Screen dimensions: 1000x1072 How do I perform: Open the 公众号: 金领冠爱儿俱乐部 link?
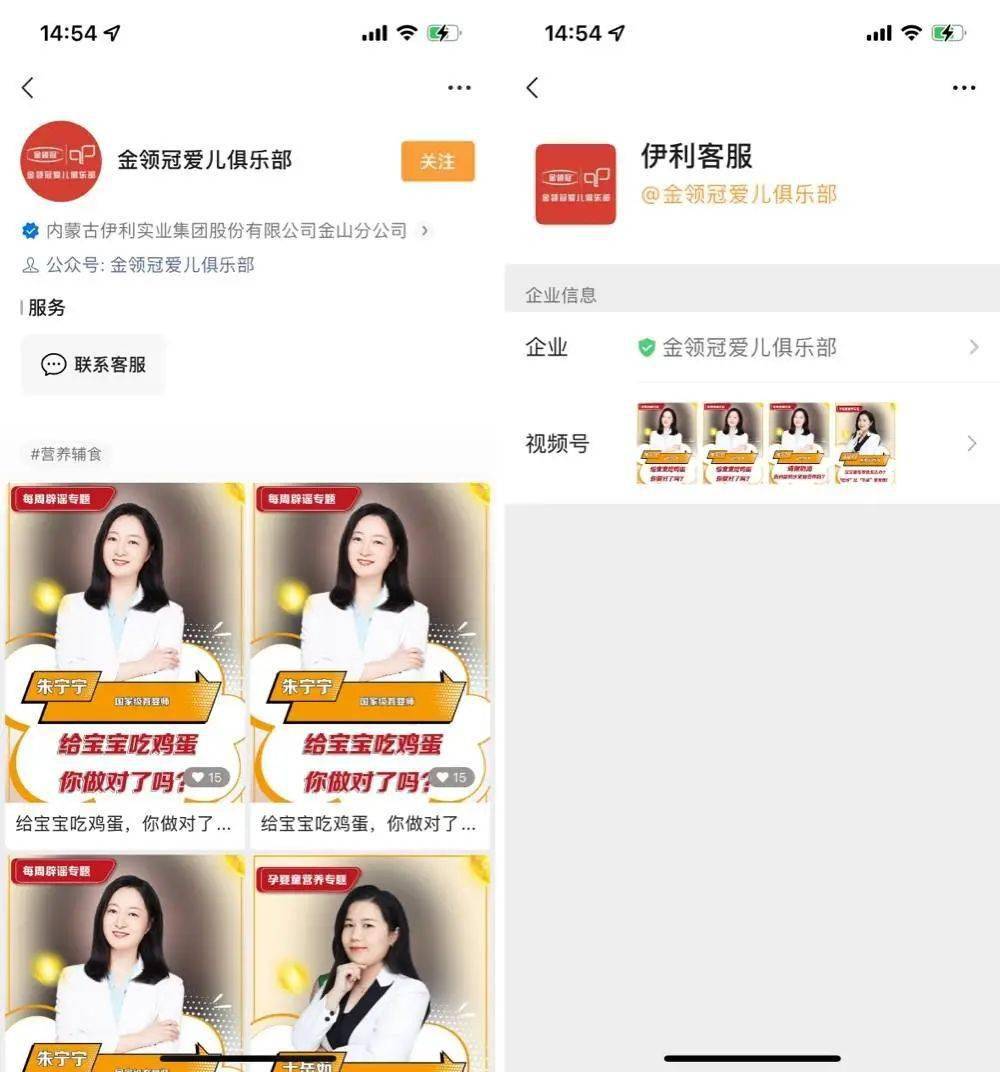click(x=150, y=265)
